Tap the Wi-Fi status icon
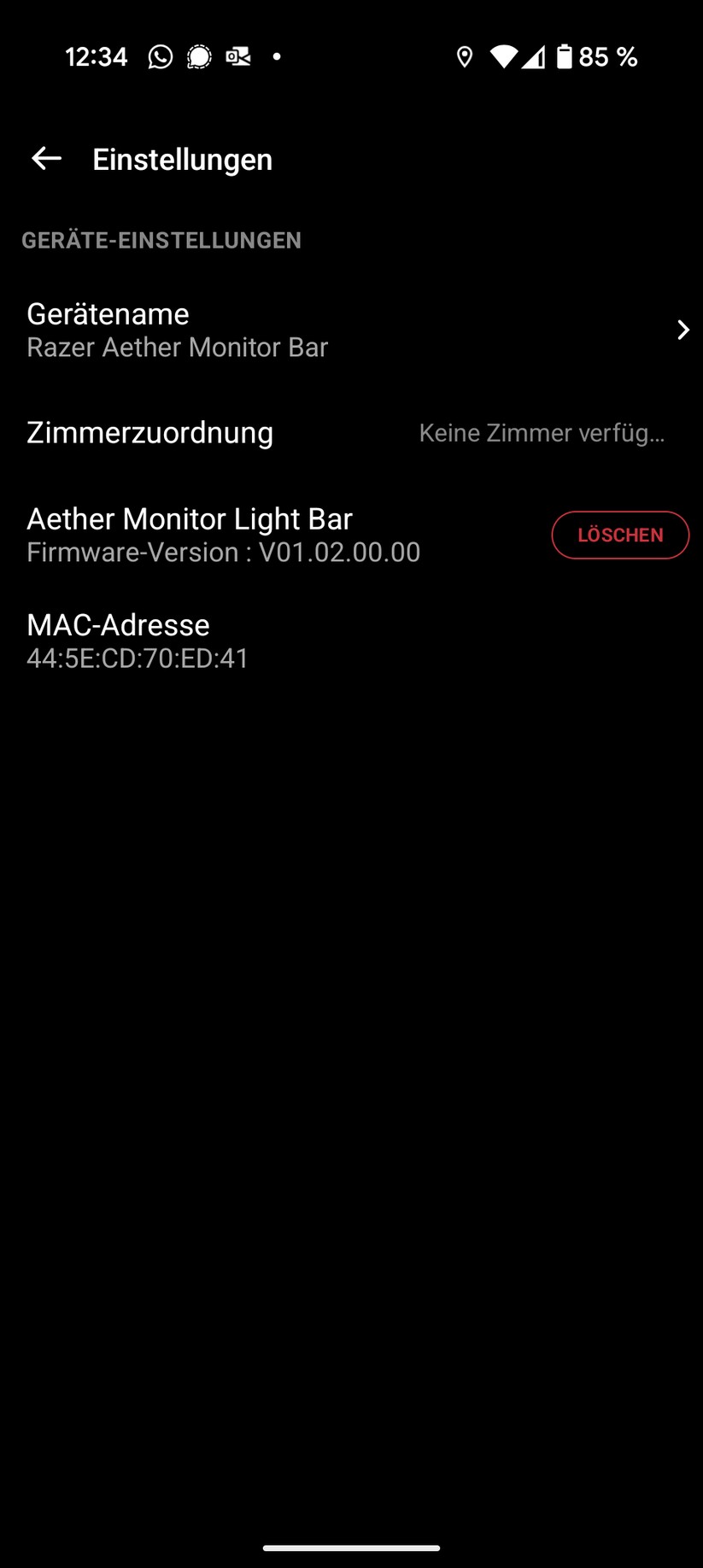The width and height of the screenshot is (703, 1568). tap(504, 56)
